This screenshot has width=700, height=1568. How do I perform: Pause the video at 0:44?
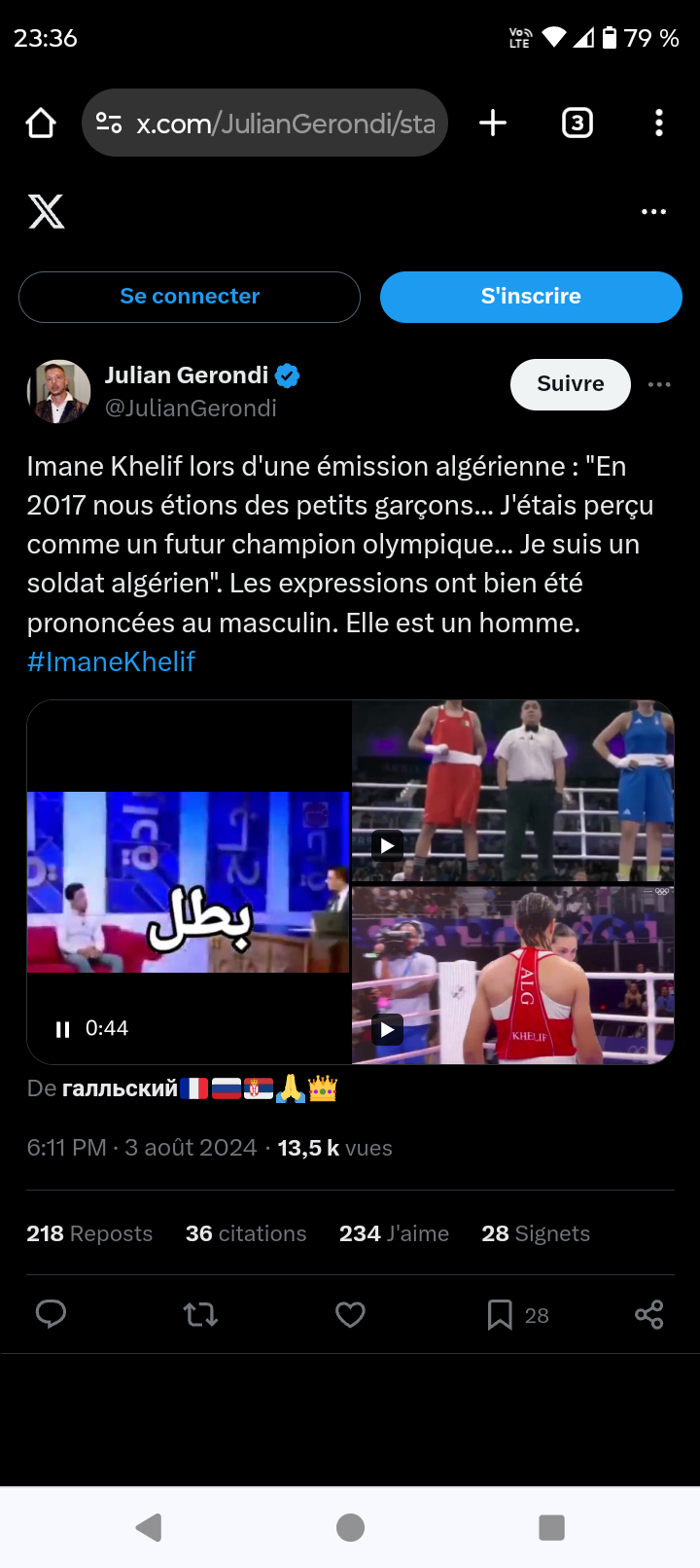(63, 1029)
